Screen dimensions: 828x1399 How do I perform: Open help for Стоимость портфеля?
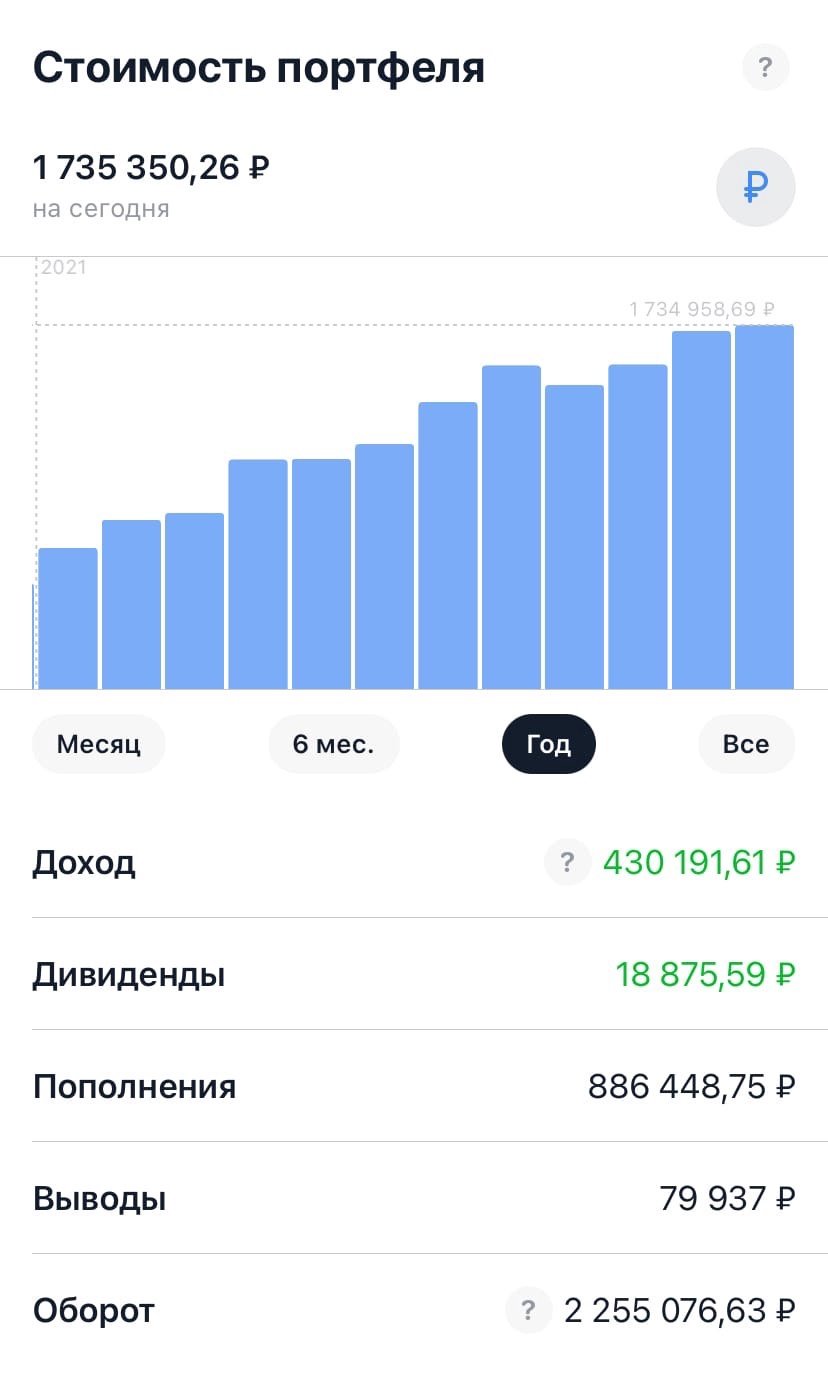pyautogui.click(x=765, y=68)
